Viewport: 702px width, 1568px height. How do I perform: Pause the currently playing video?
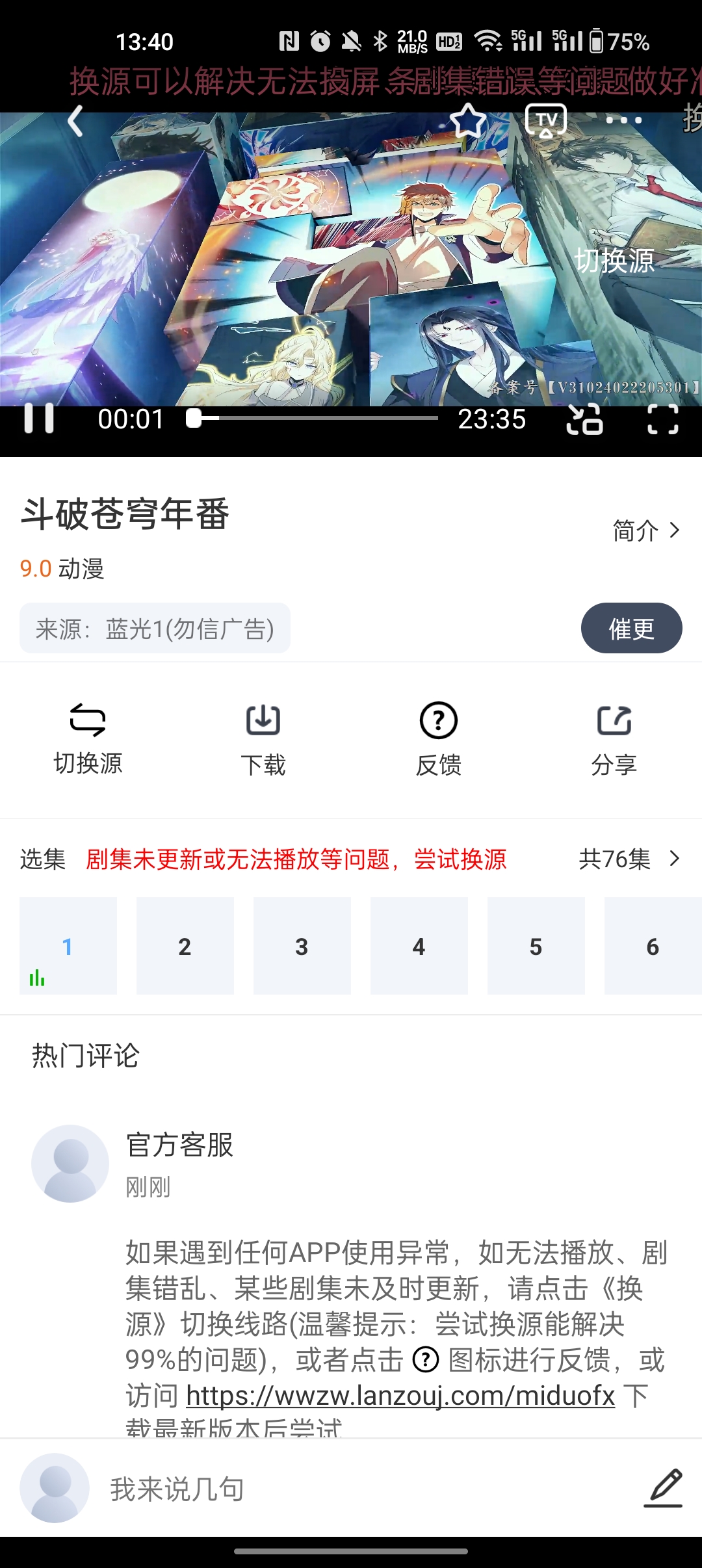pos(39,419)
